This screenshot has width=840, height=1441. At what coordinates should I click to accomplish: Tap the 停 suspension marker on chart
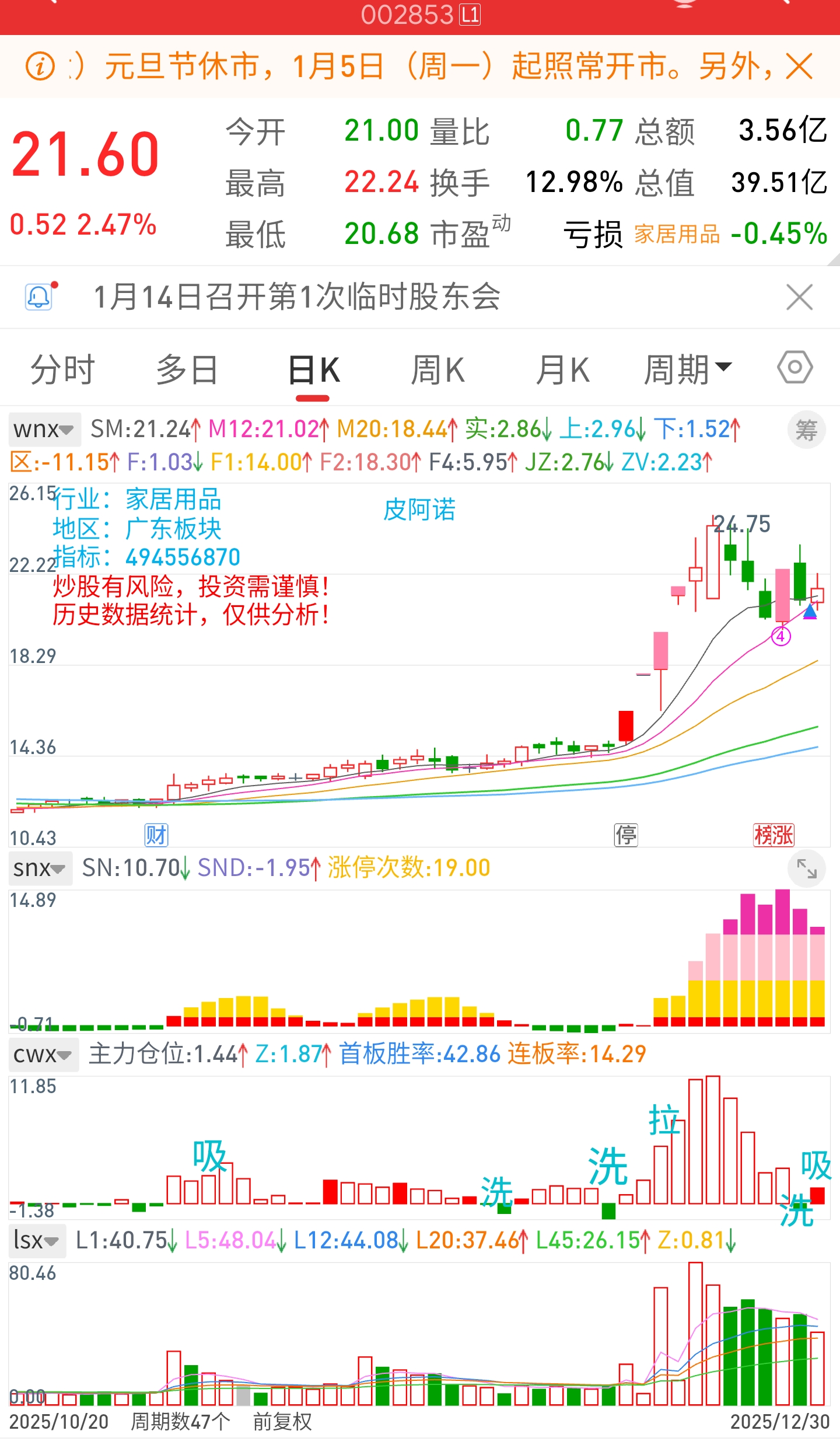pyautogui.click(x=625, y=835)
